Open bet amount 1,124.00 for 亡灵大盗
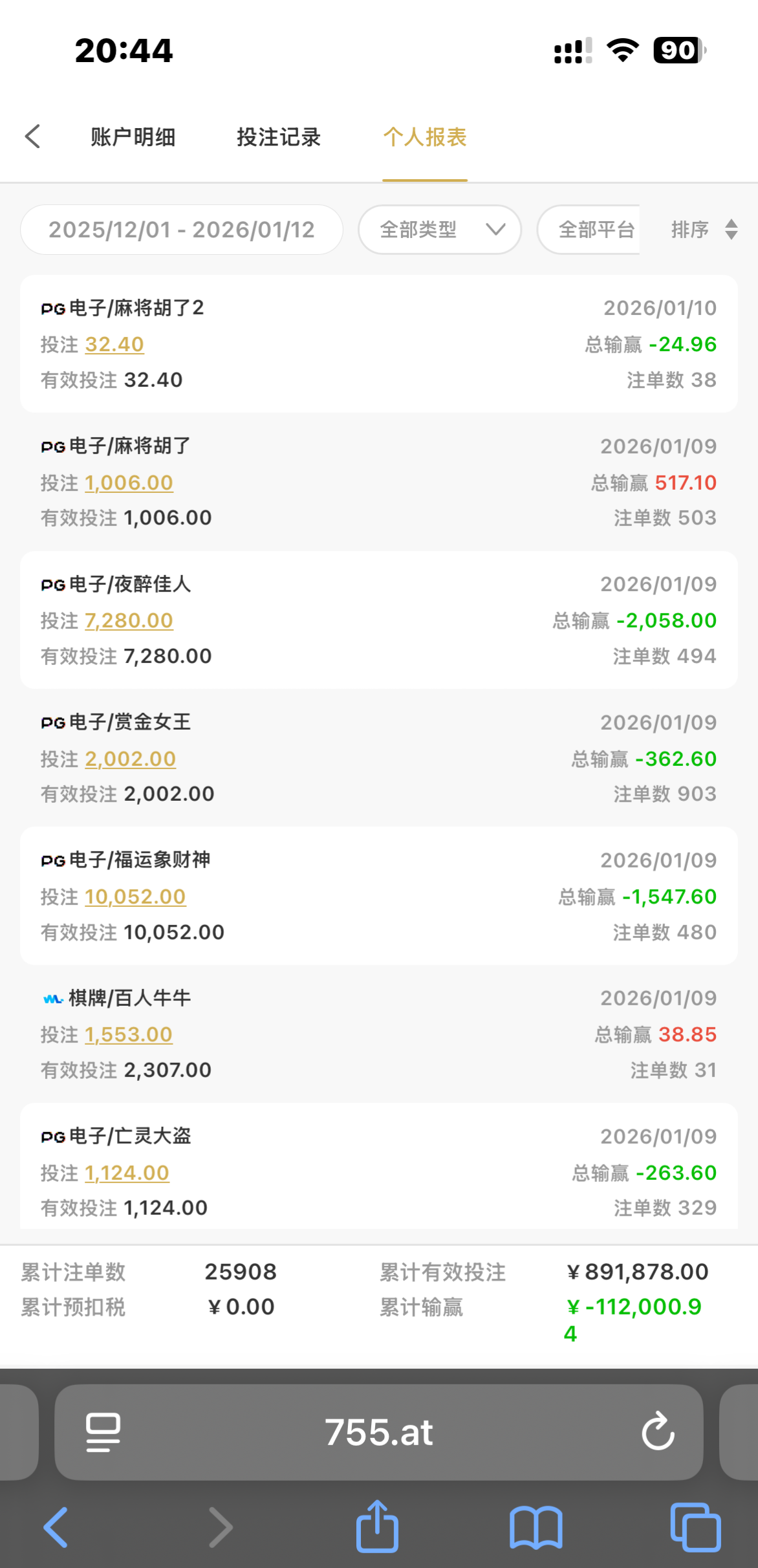The width and height of the screenshot is (758, 1568). (x=127, y=1173)
